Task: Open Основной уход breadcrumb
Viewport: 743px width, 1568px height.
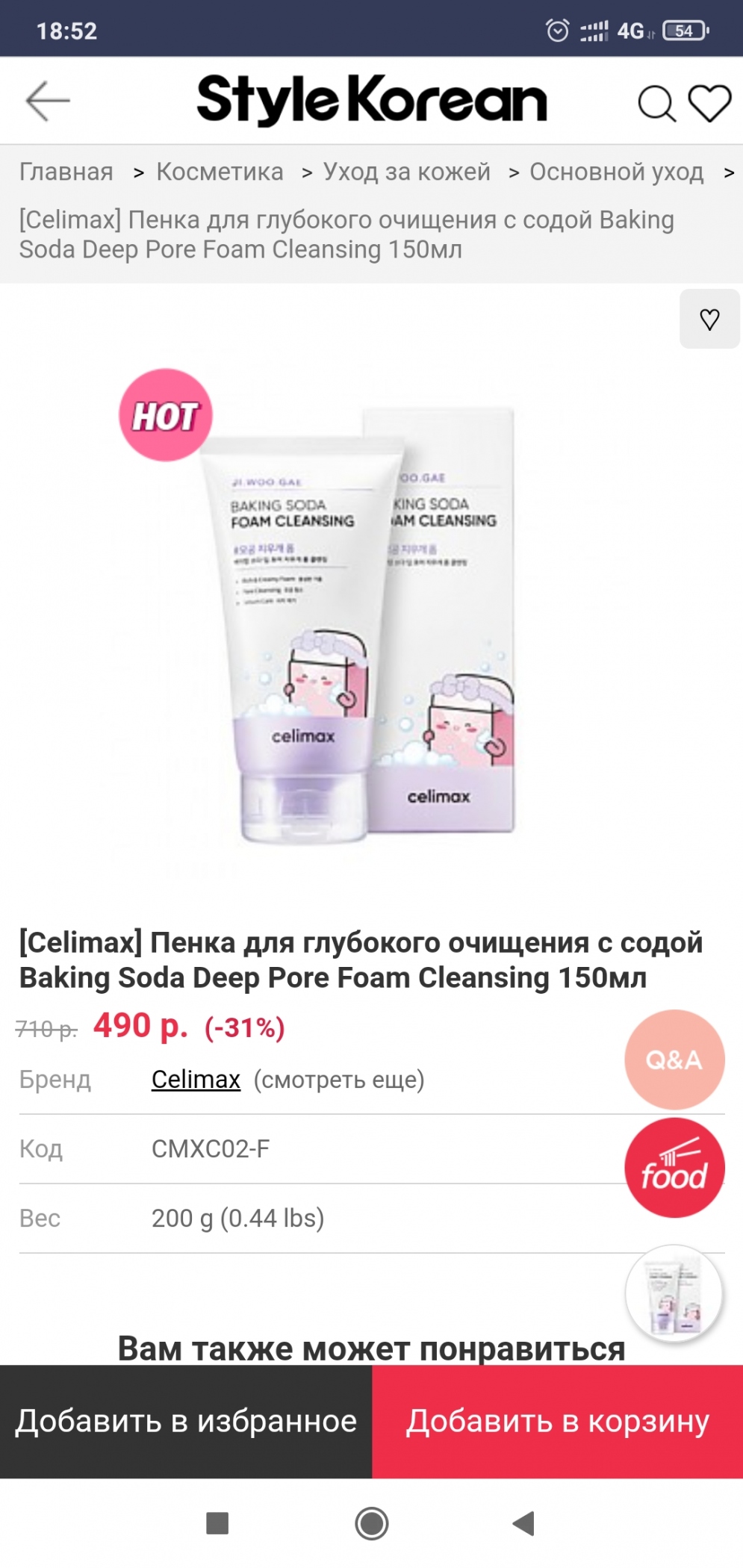Action: [616, 172]
